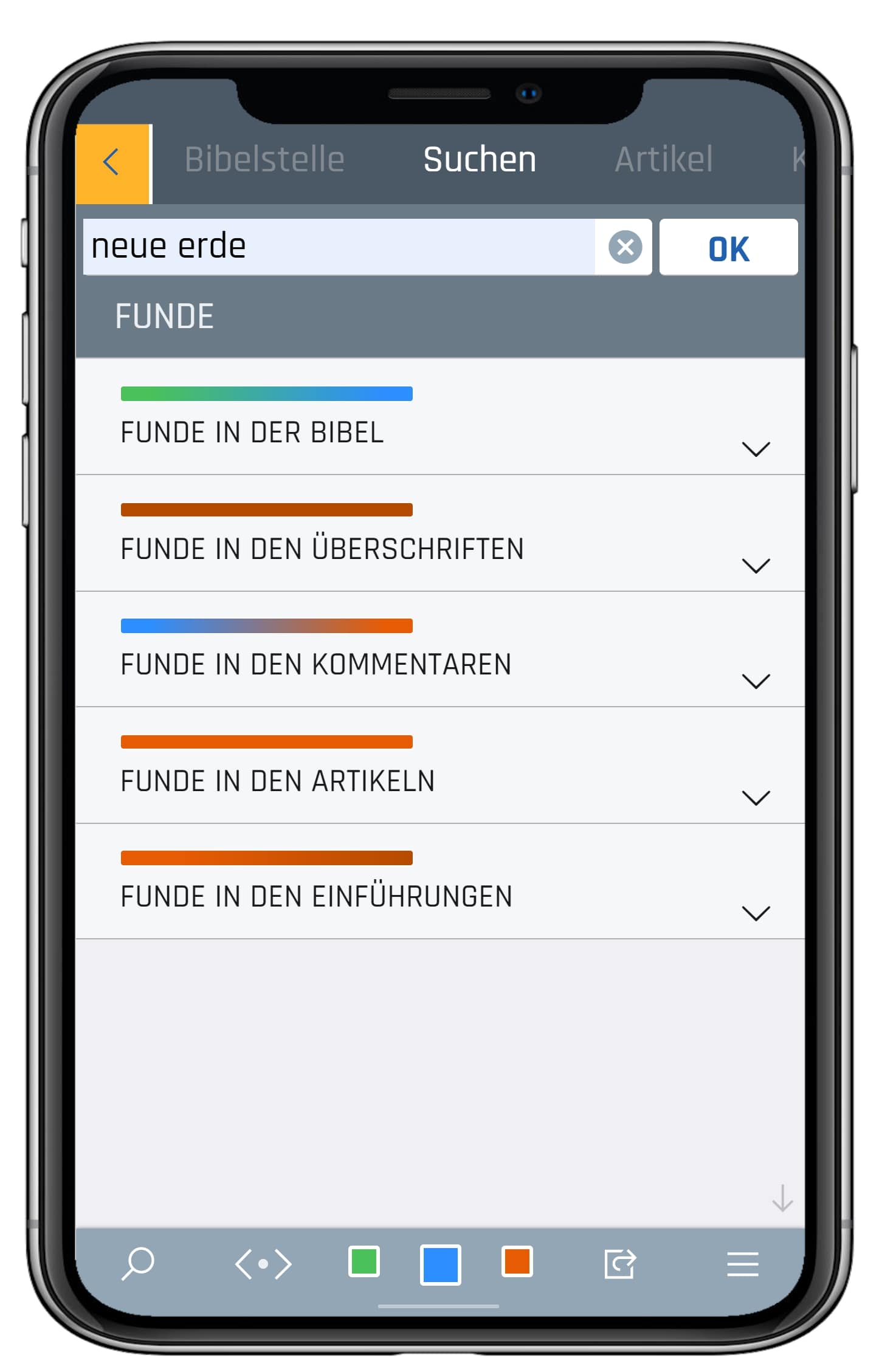Confirm the search with OK
Image resolution: width=882 pixels, height=1372 pixels.
point(728,248)
